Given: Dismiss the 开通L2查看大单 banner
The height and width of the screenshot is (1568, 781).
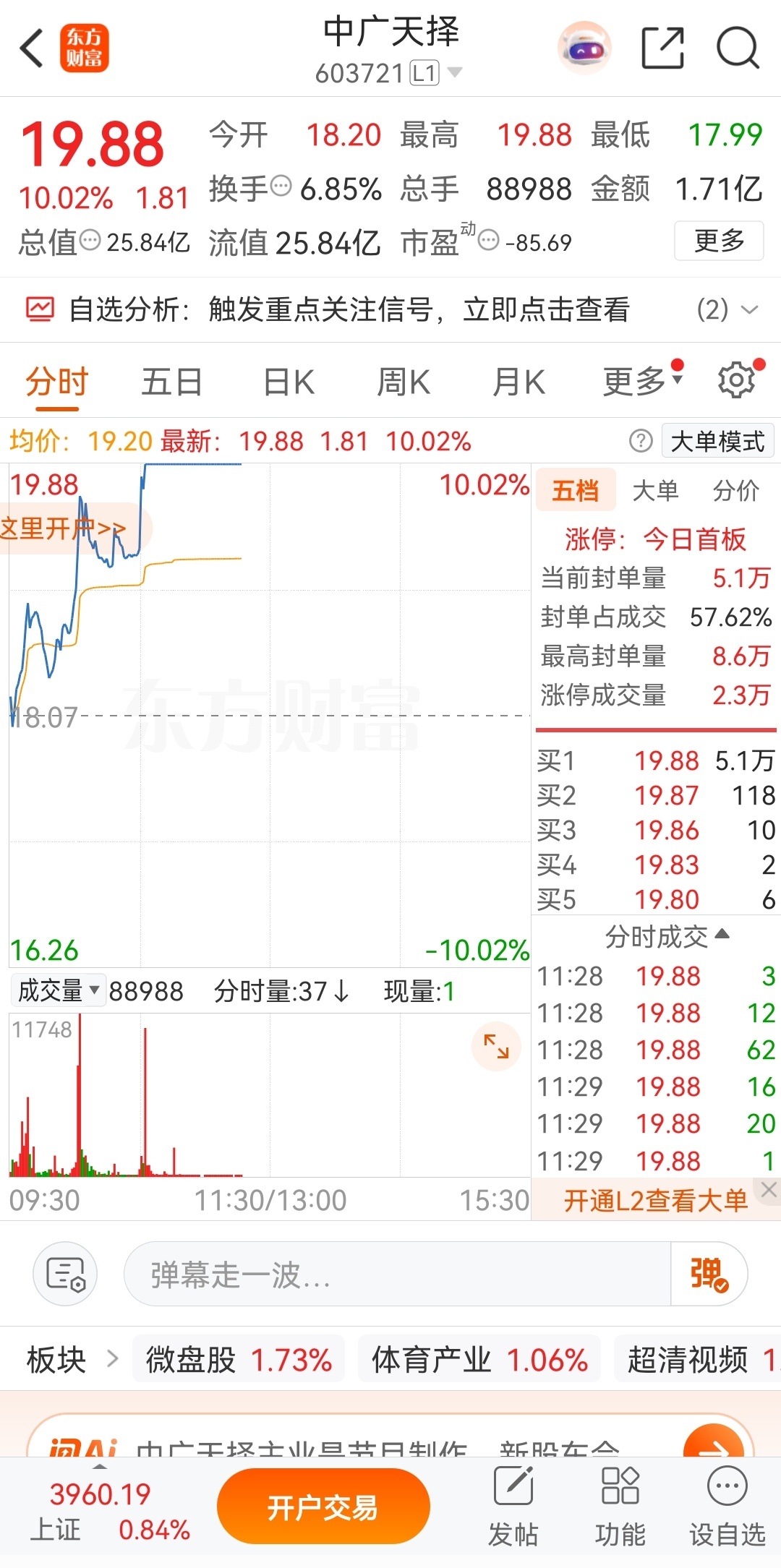Looking at the screenshot, I should pos(769,1189).
